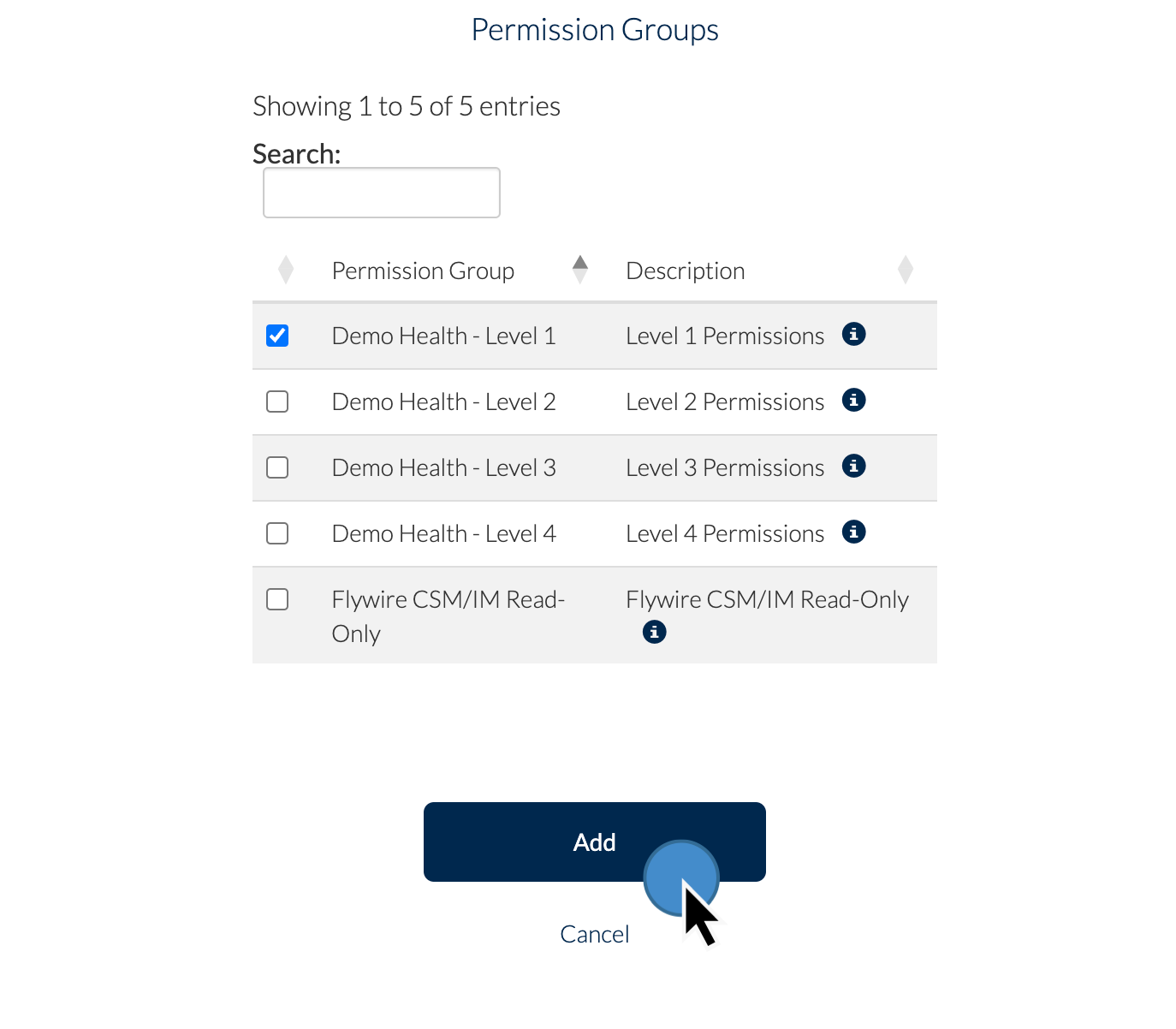Show info about Level 3 Permissions
The height and width of the screenshot is (1029, 1176).
pyautogui.click(x=853, y=466)
